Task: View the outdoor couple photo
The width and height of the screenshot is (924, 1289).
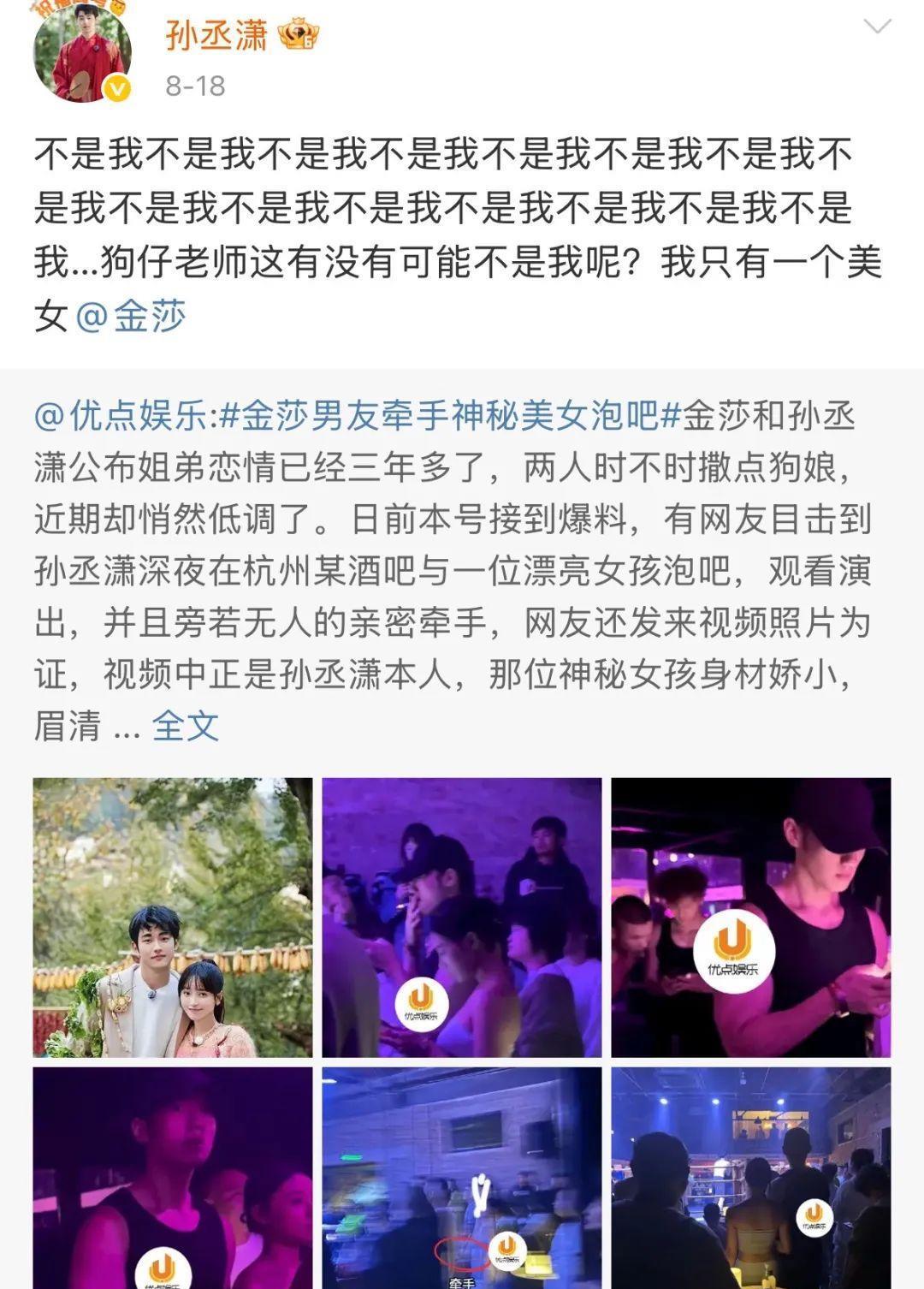Action: (173, 917)
